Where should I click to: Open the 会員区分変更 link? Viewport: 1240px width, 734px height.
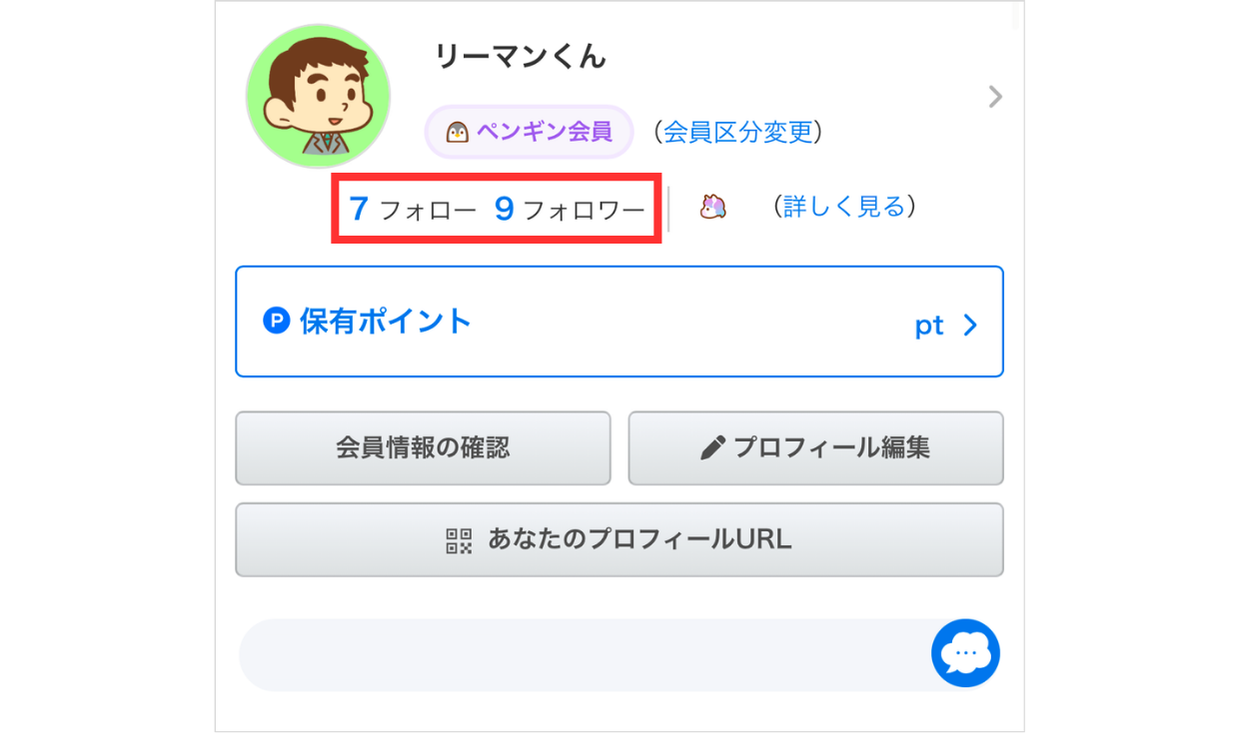(742, 132)
